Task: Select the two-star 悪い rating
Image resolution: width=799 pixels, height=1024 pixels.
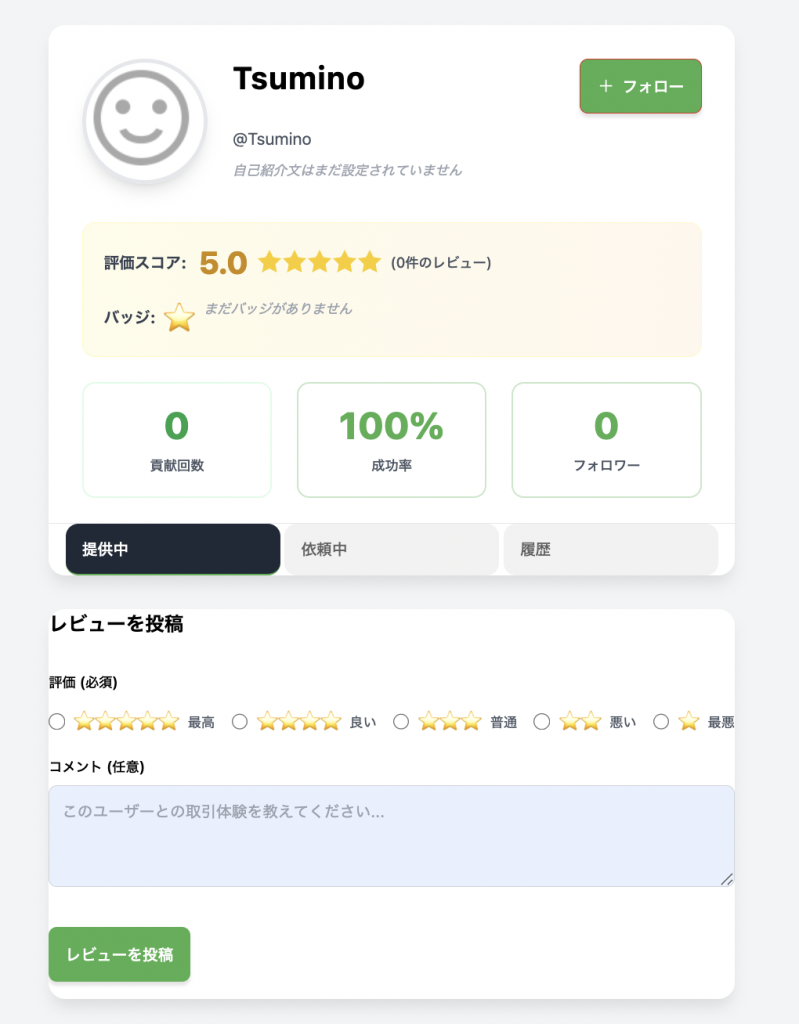Action: [x=542, y=721]
